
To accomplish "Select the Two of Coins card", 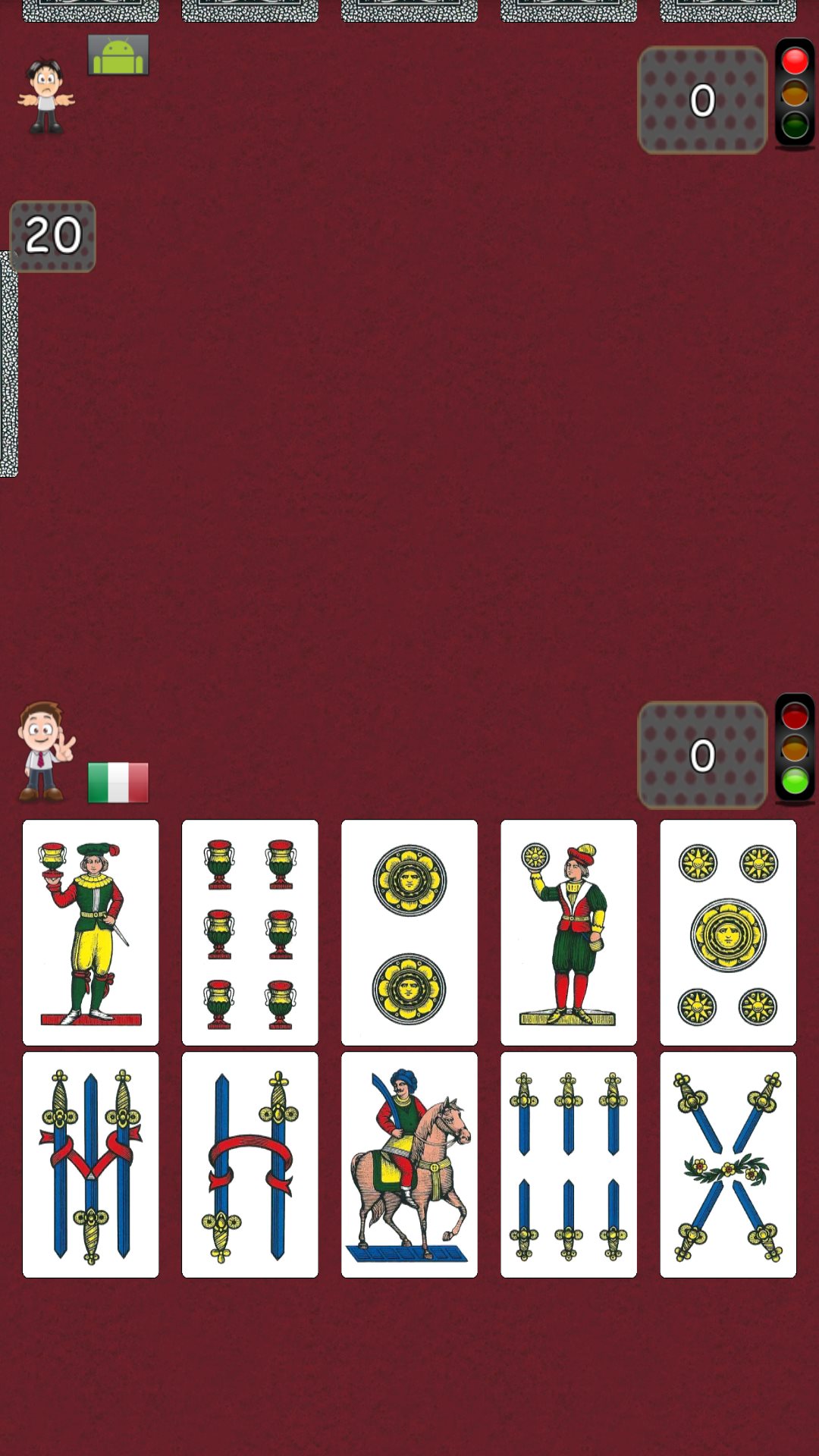I will tap(409, 933).
